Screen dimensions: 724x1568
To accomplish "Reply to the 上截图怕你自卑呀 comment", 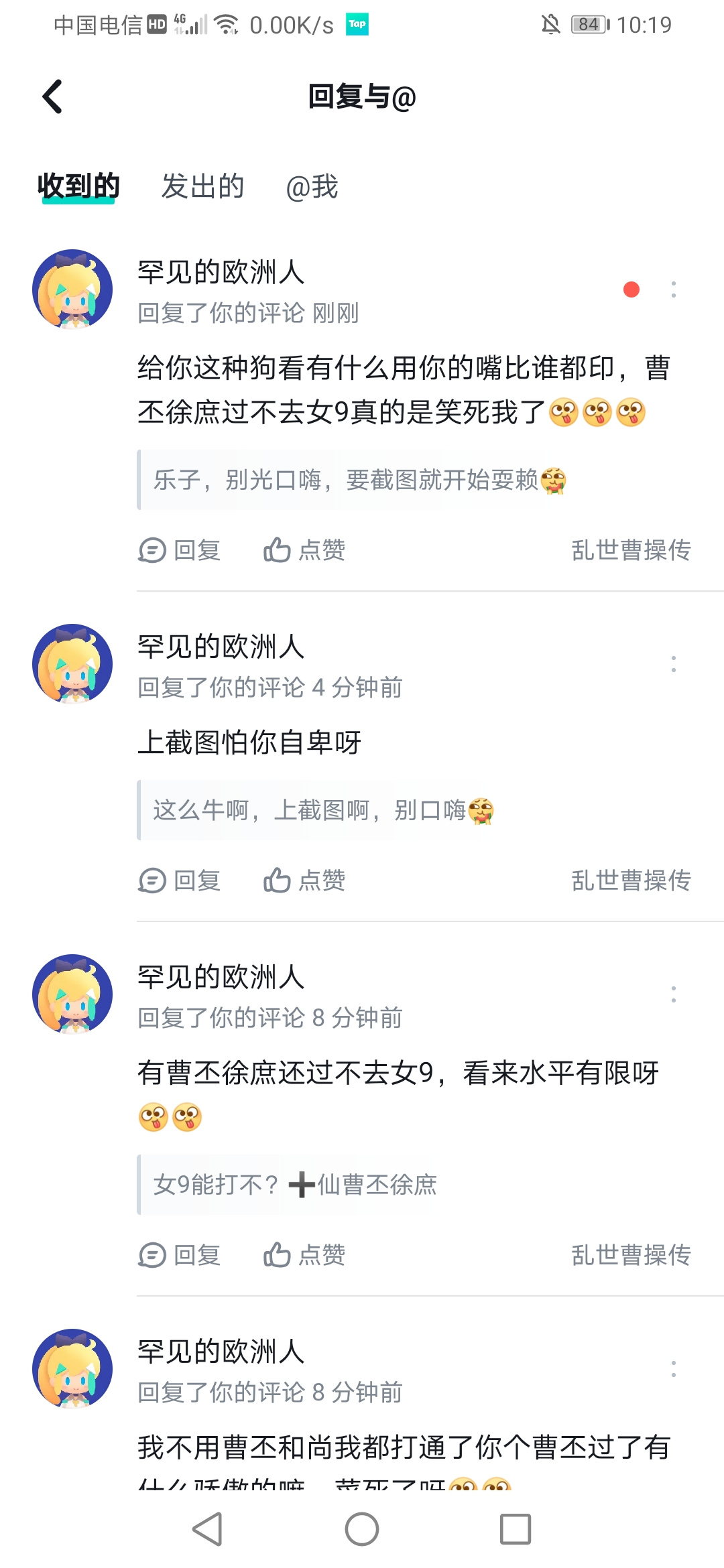I will 180,880.
